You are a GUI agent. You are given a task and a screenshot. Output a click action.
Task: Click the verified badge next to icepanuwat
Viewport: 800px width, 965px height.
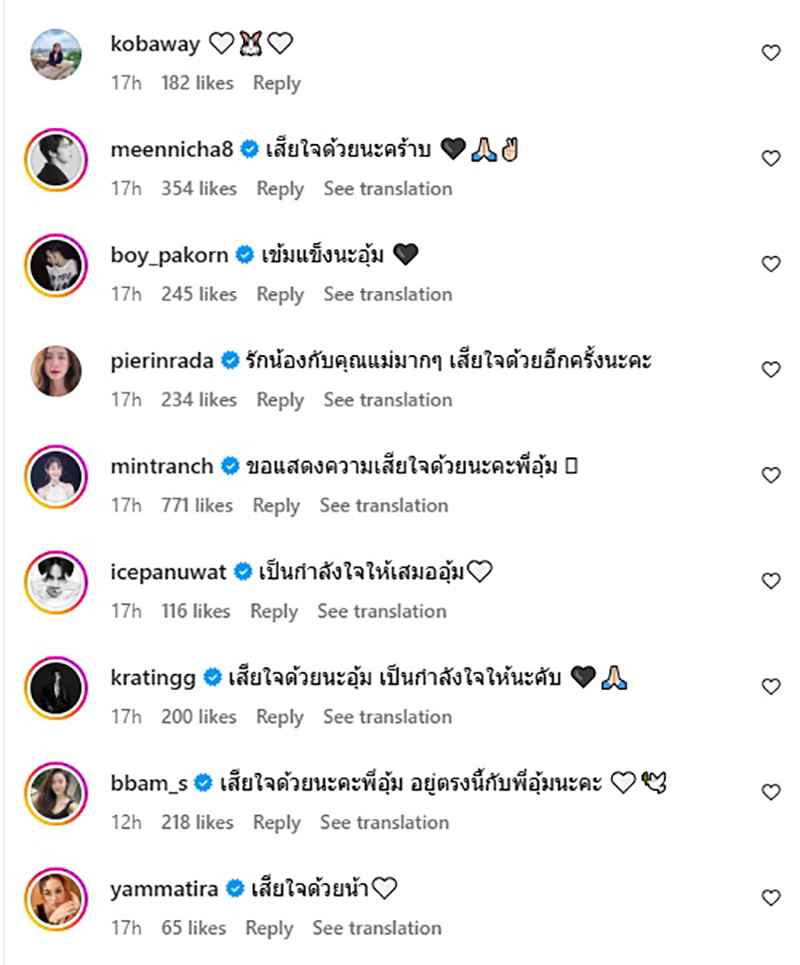(x=240, y=571)
